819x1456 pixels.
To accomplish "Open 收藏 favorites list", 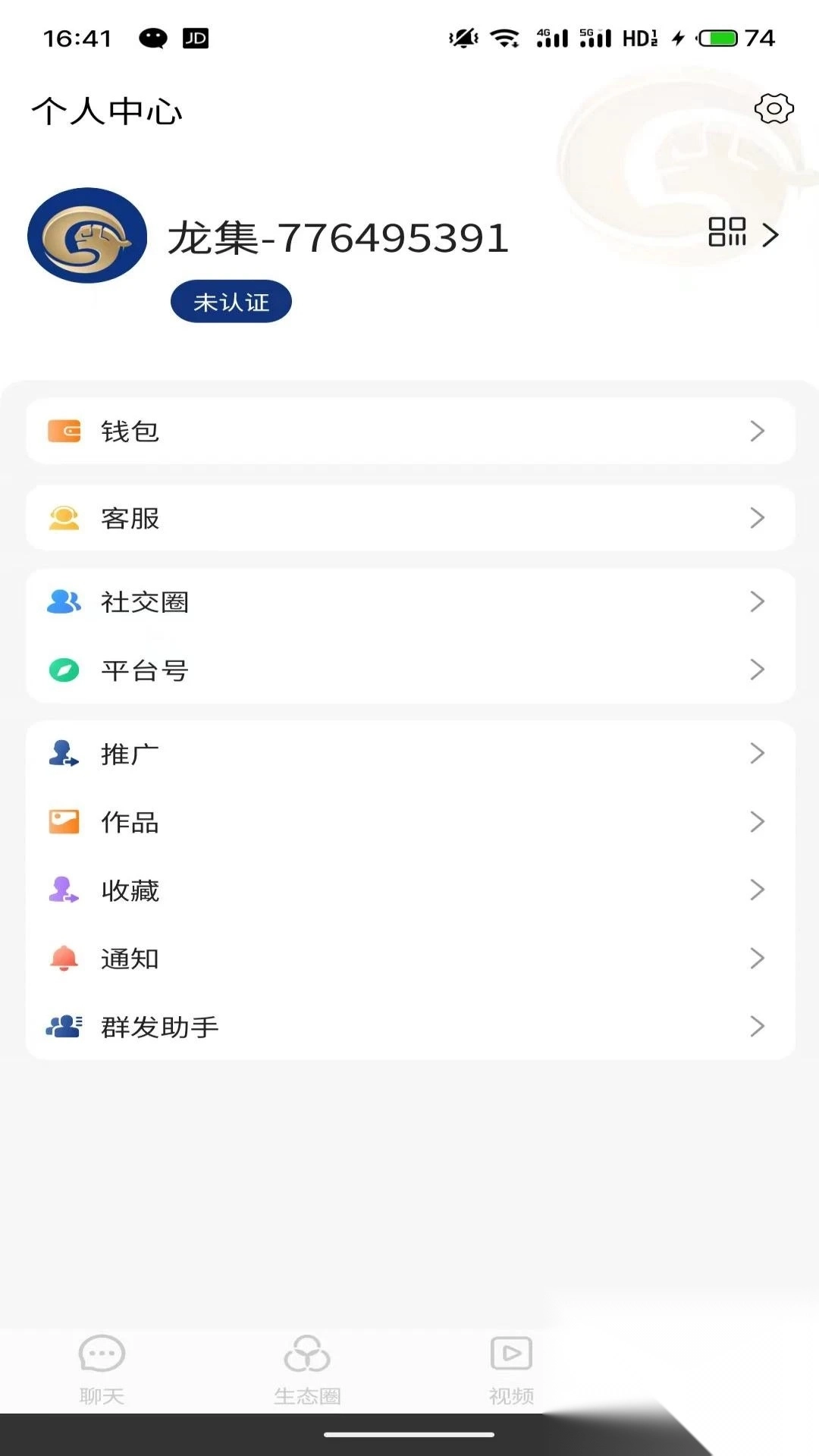I will 409,890.
